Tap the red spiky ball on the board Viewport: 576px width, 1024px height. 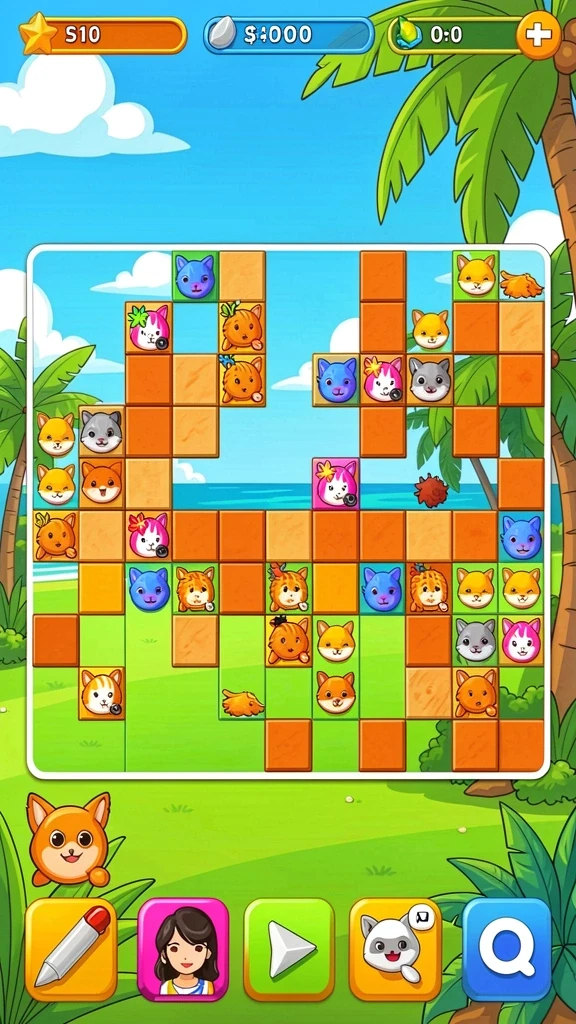pyautogui.click(x=431, y=490)
